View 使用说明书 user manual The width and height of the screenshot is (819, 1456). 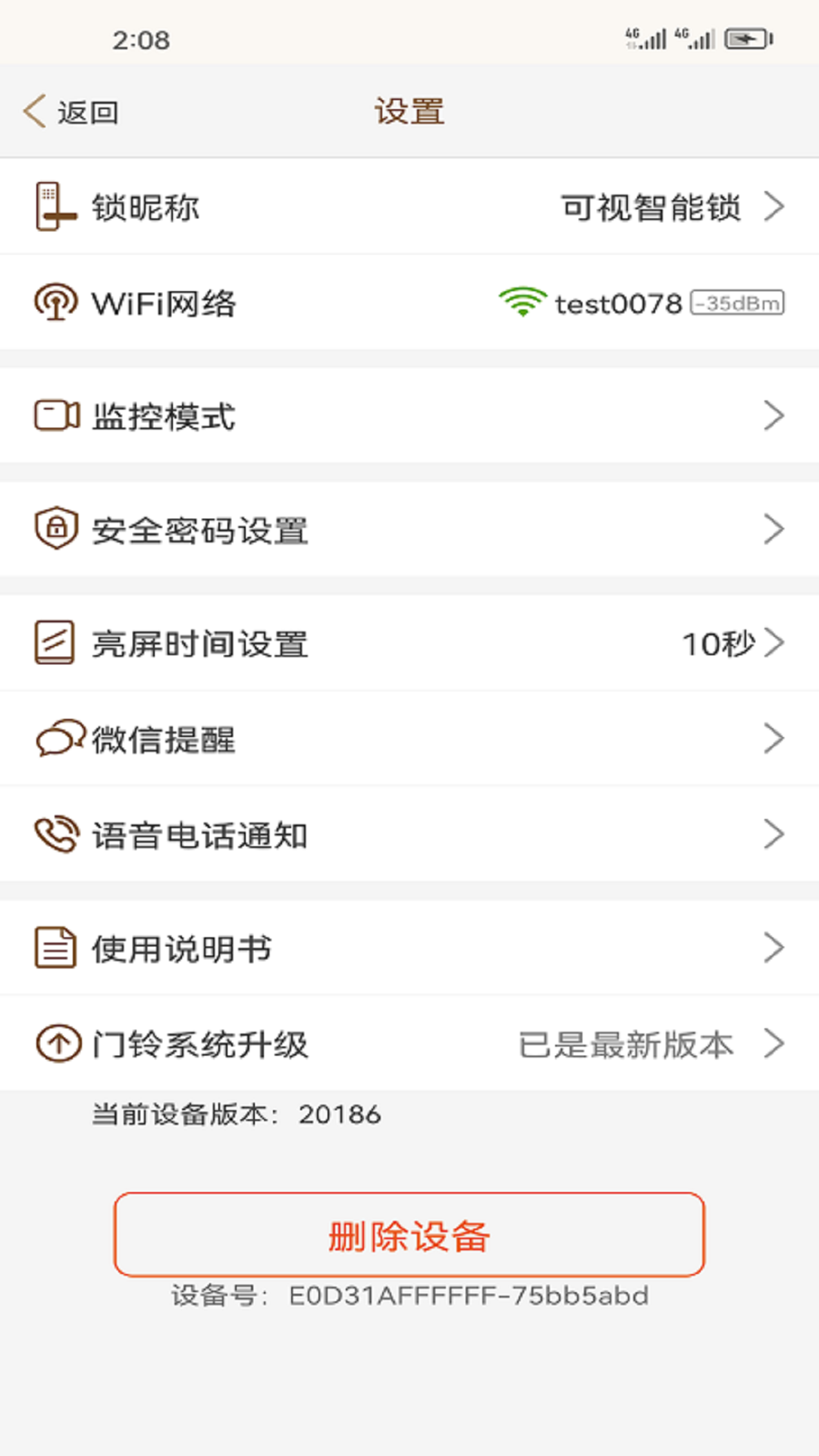pyautogui.click(x=409, y=948)
